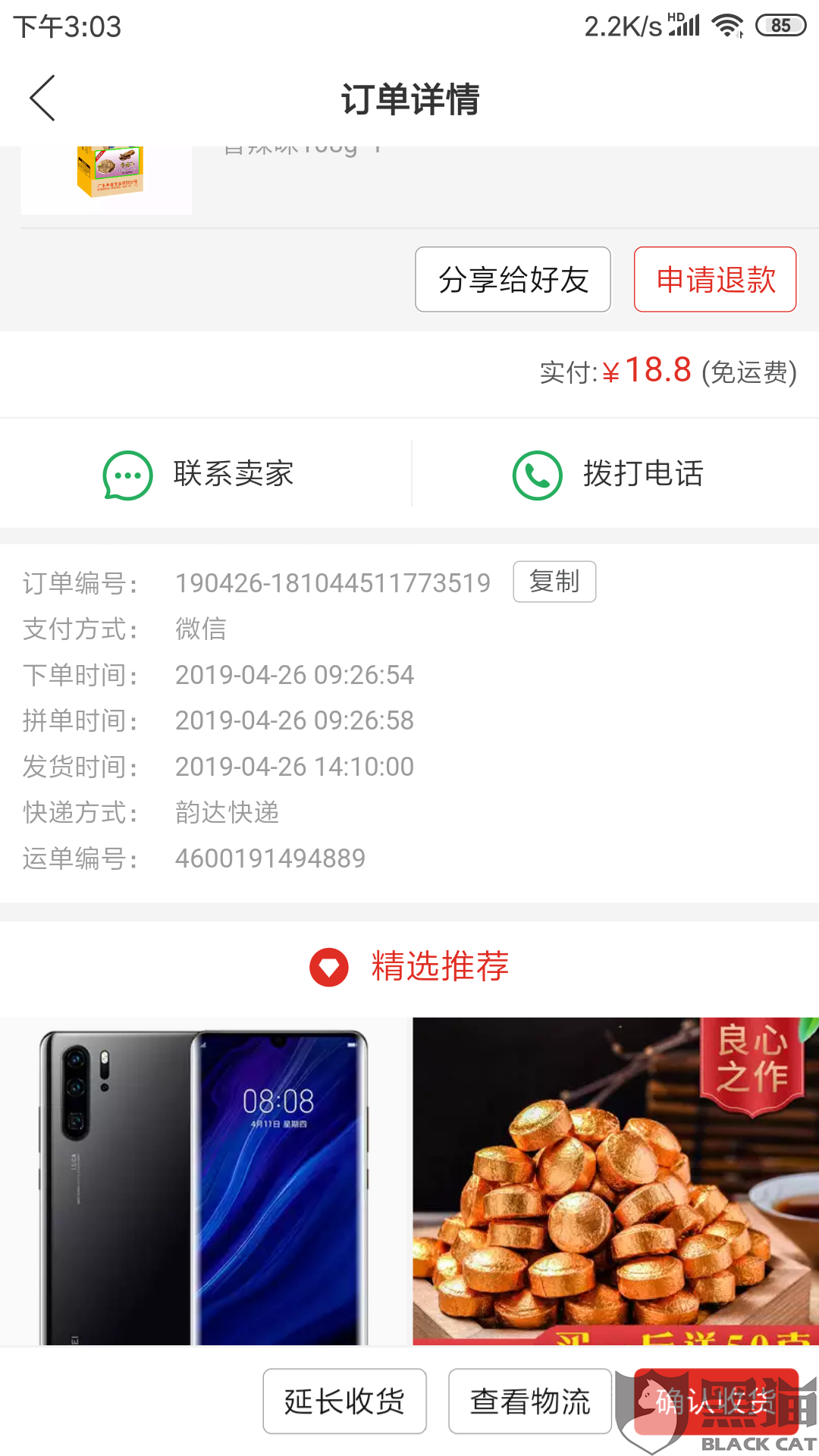This screenshot has height=1456, width=819.
Task: Tap the red heart icon above 精选推荐
Action: [x=328, y=967]
